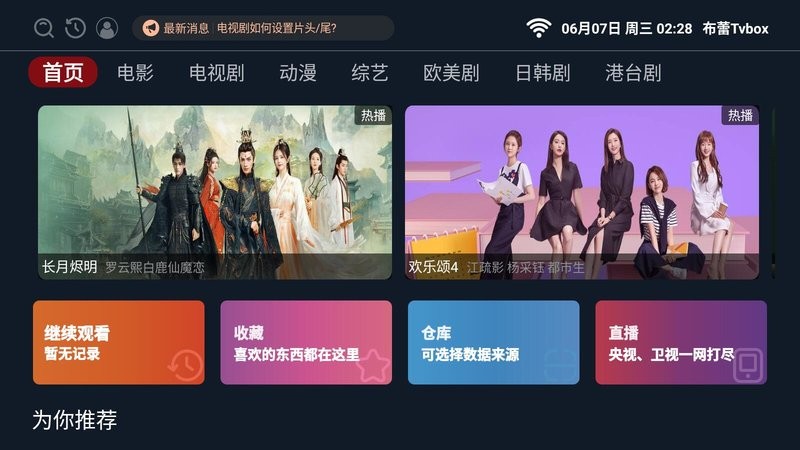This screenshot has height=450, width=800.
Task: Open 仓库 to select a data source
Action: pyautogui.click(x=493, y=342)
